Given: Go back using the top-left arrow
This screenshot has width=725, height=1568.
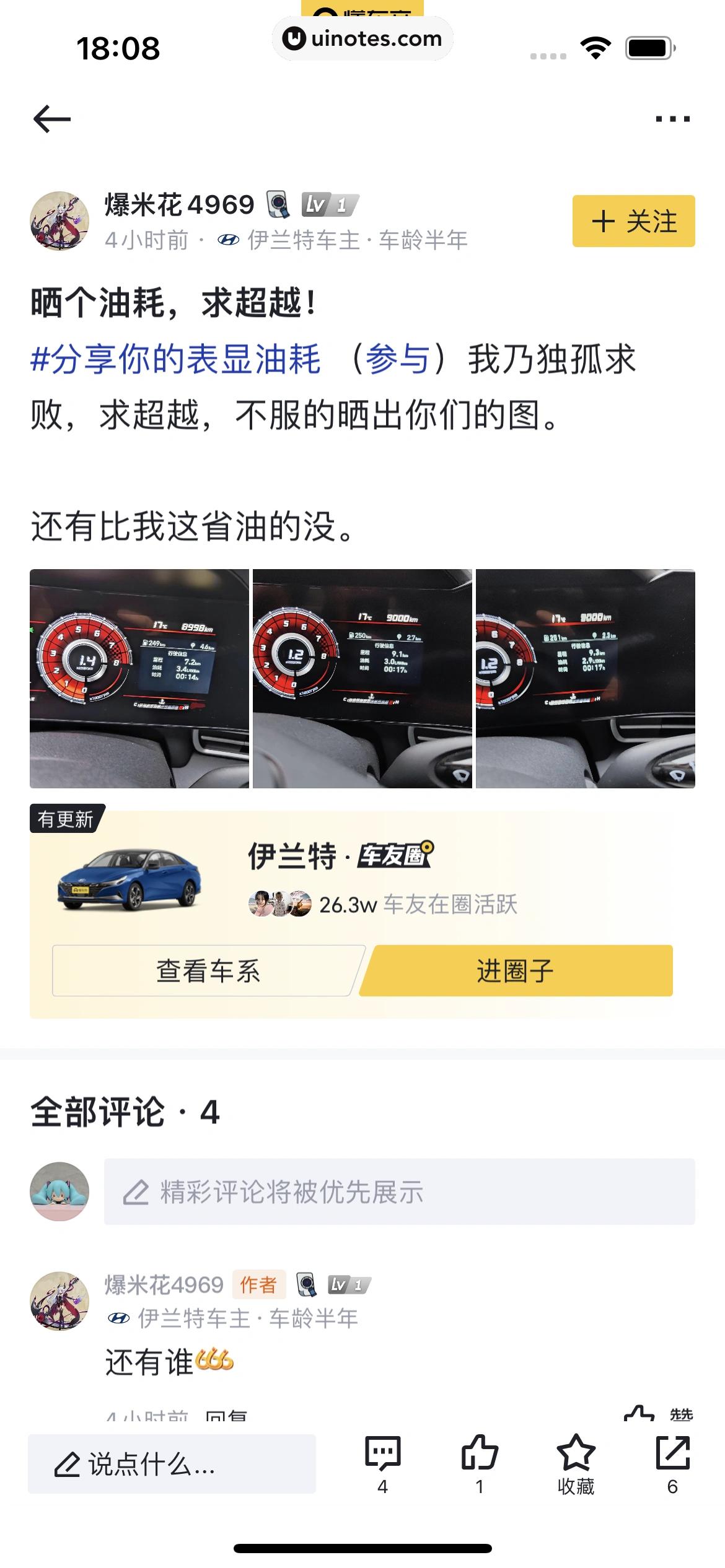Looking at the screenshot, I should click(52, 119).
